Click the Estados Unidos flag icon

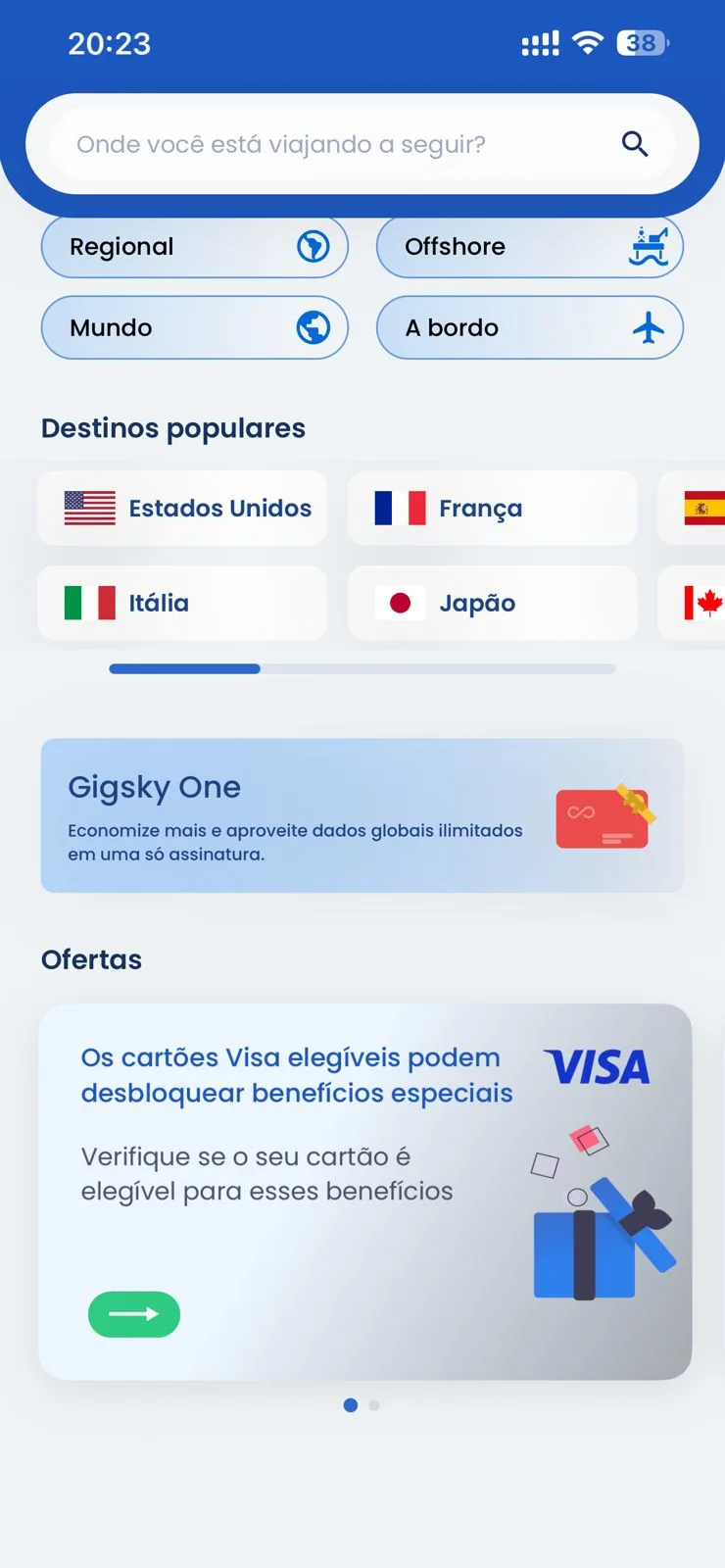89,508
